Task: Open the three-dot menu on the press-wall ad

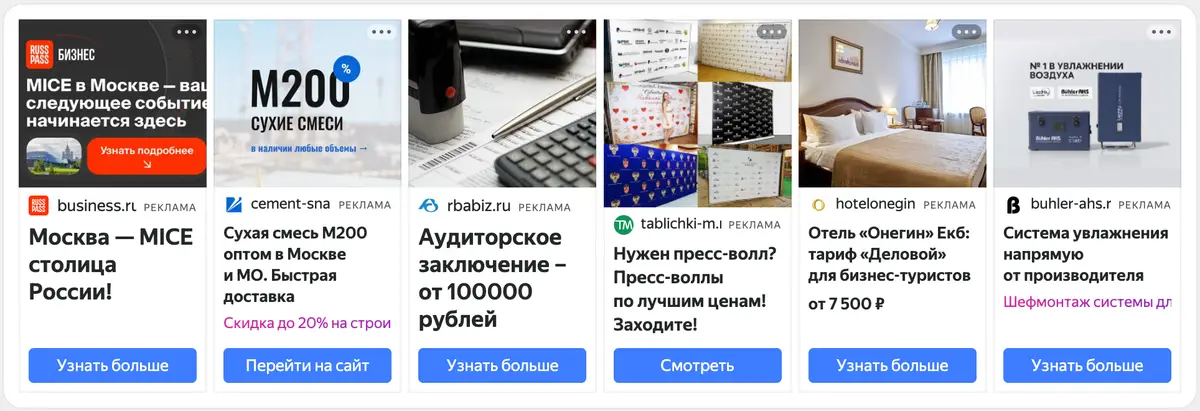Action: click(x=771, y=32)
